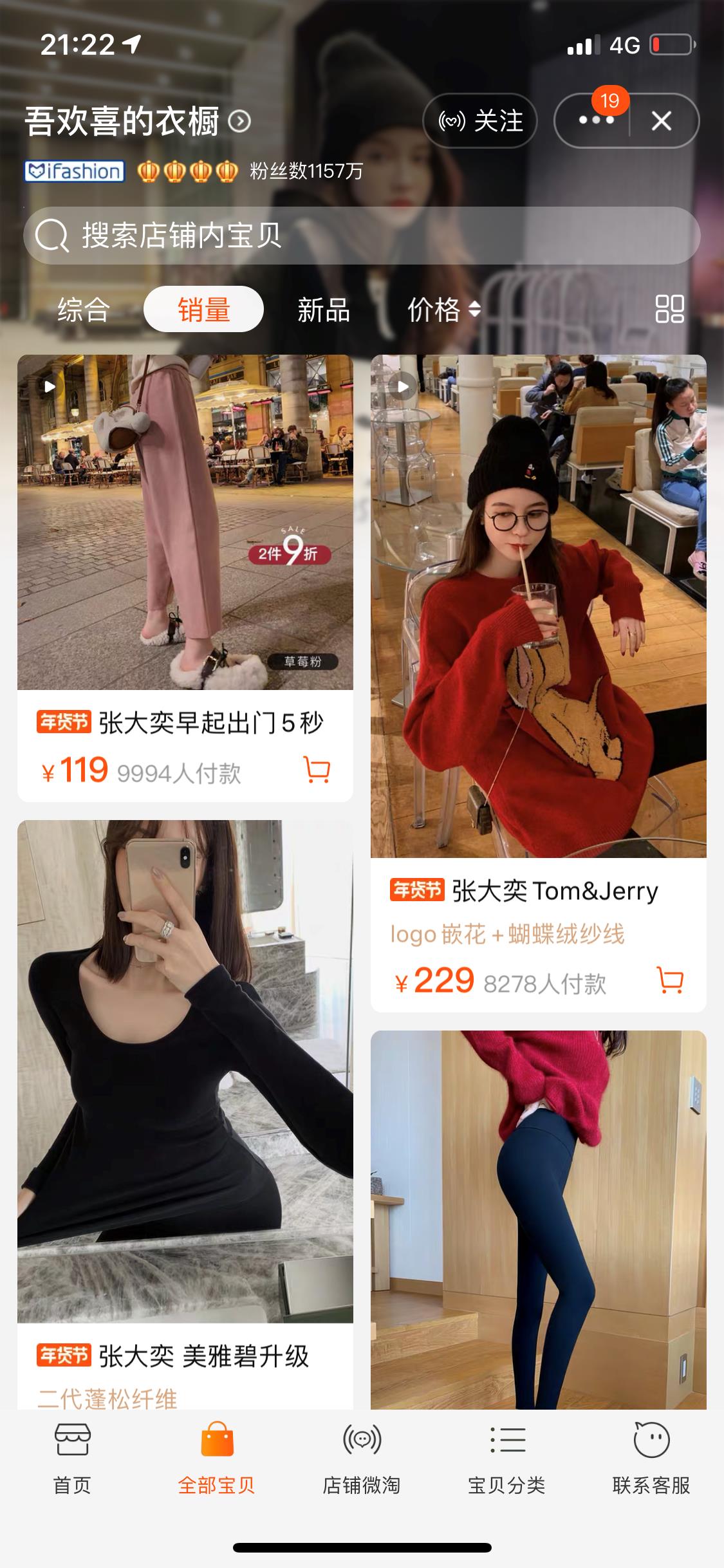Follow the shop with 关注 button
The width and height of the screenshot is (724, 1568).
click(480, 121)
